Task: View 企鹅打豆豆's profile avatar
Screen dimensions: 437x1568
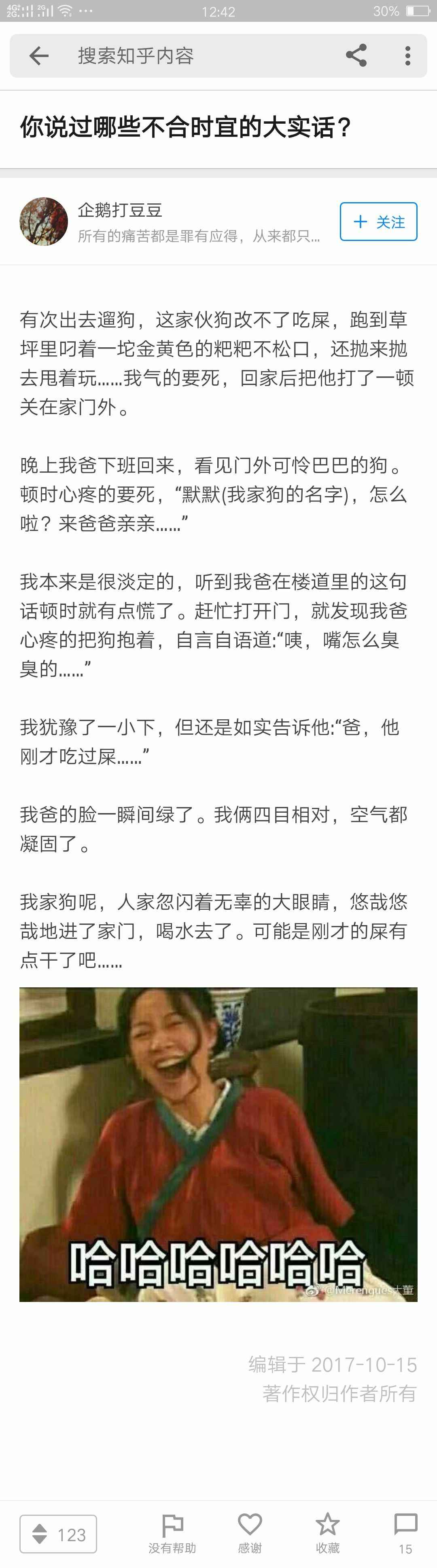Action: coord(43,222)
